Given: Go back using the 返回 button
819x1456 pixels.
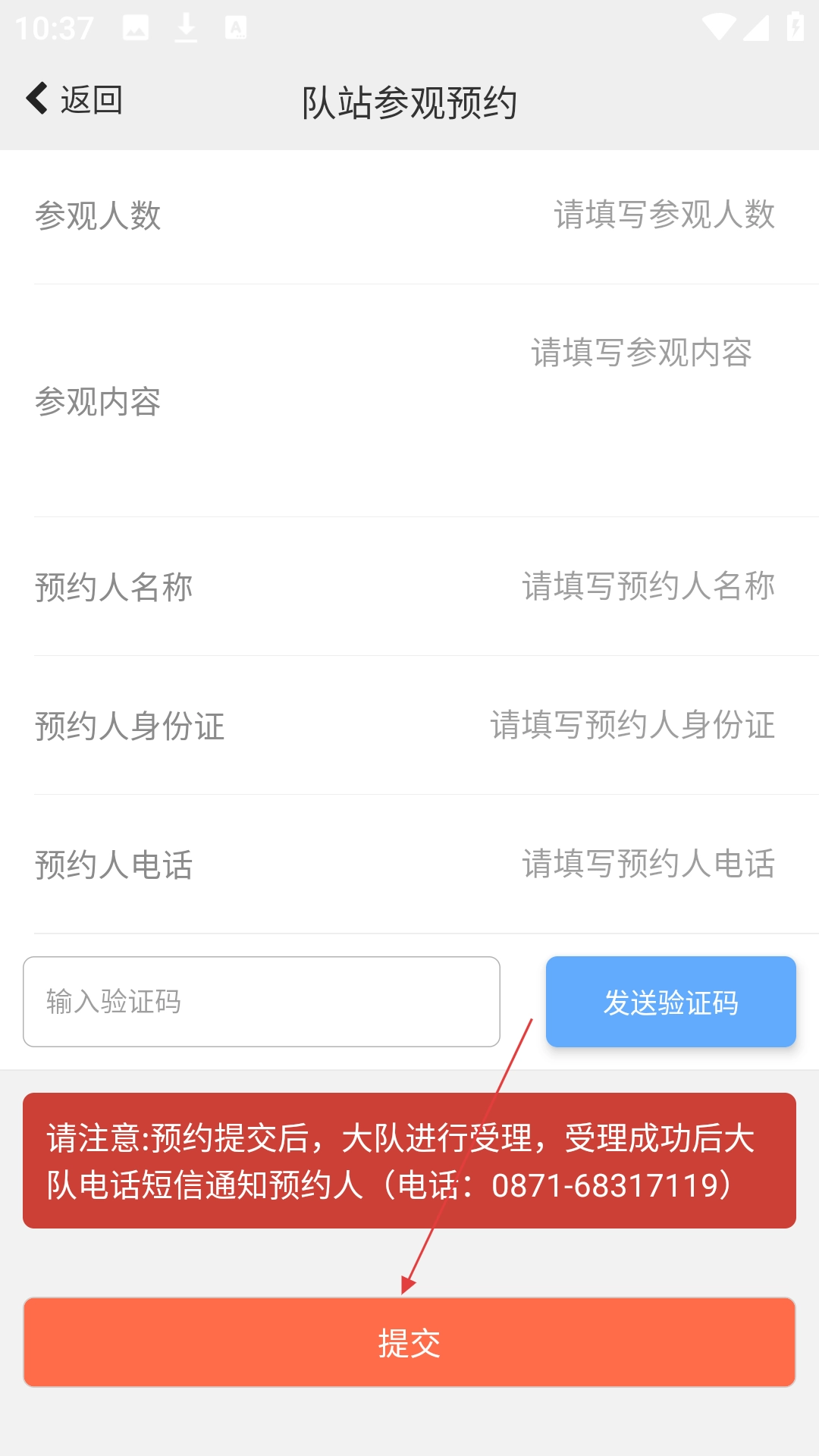Looking at the screenshot, I should [74, 100].
